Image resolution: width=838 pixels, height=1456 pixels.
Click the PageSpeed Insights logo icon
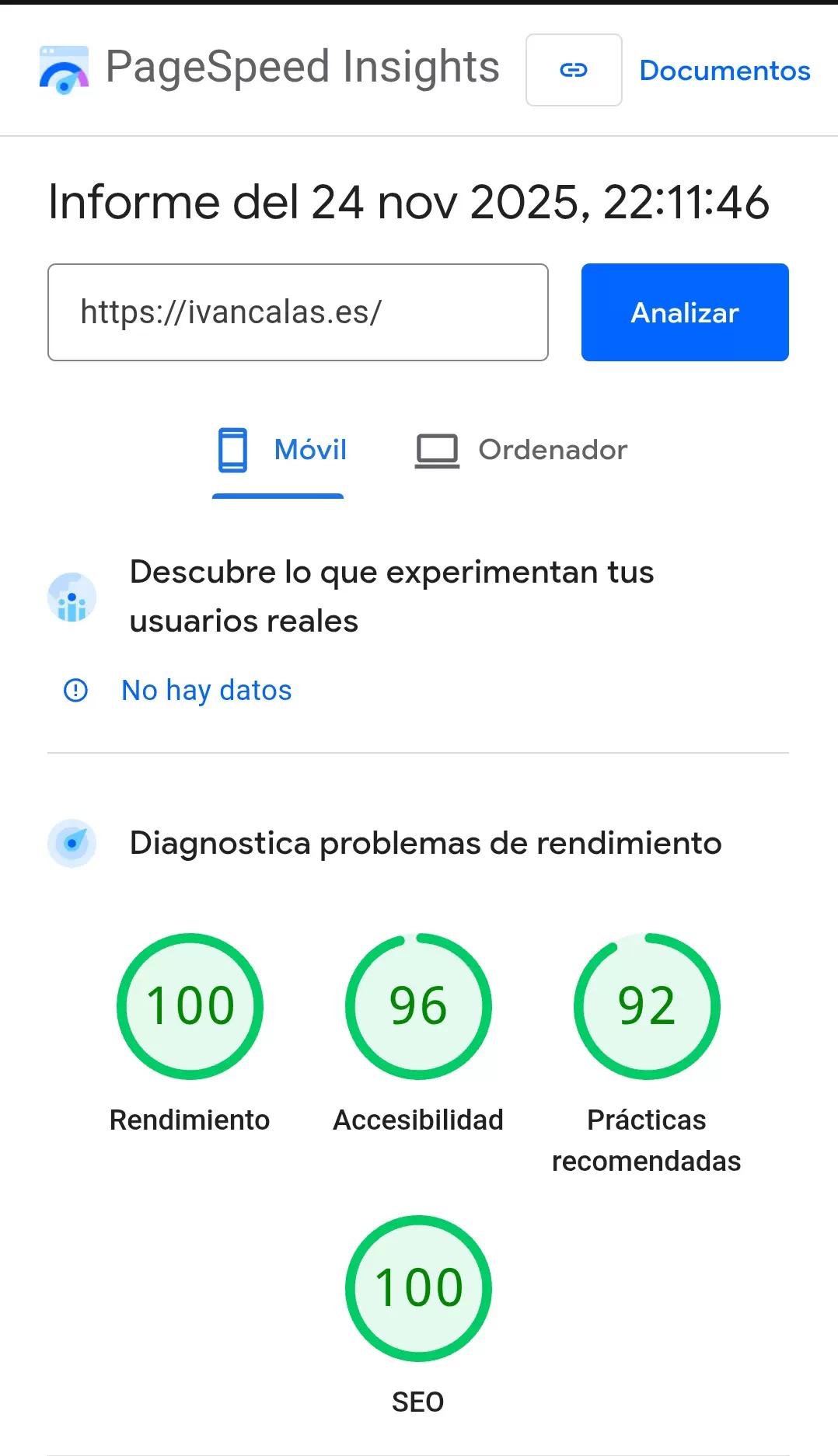pyautogui.click(x=65, y=69)
